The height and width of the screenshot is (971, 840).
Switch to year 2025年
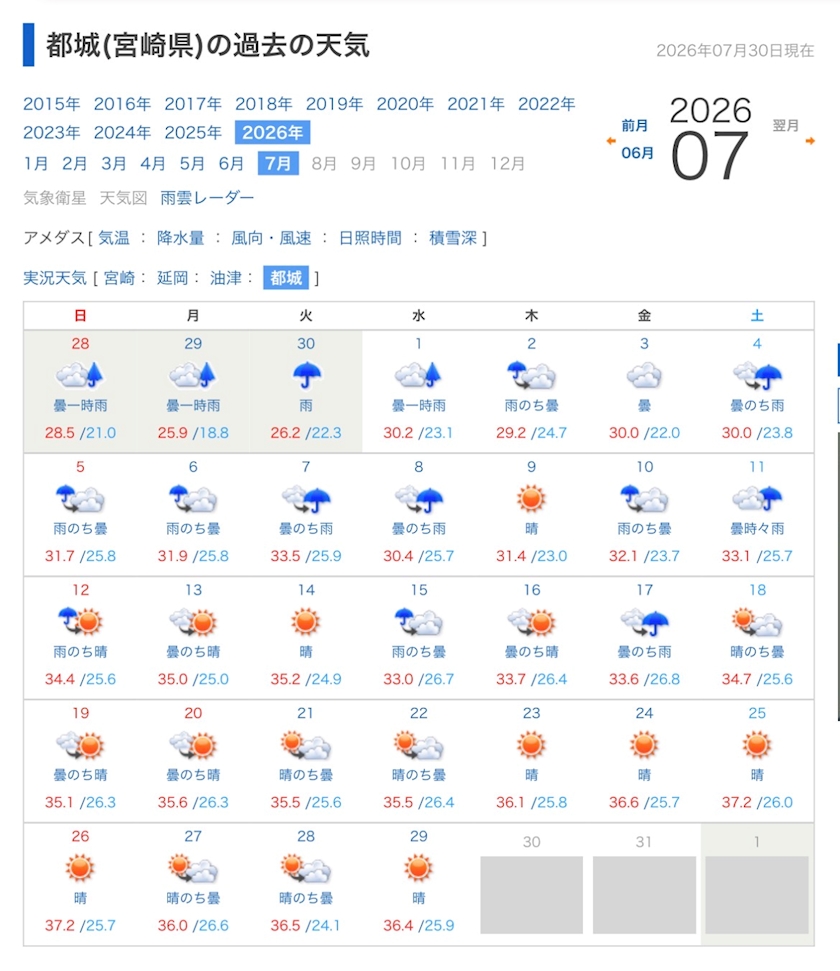point(193,133)
